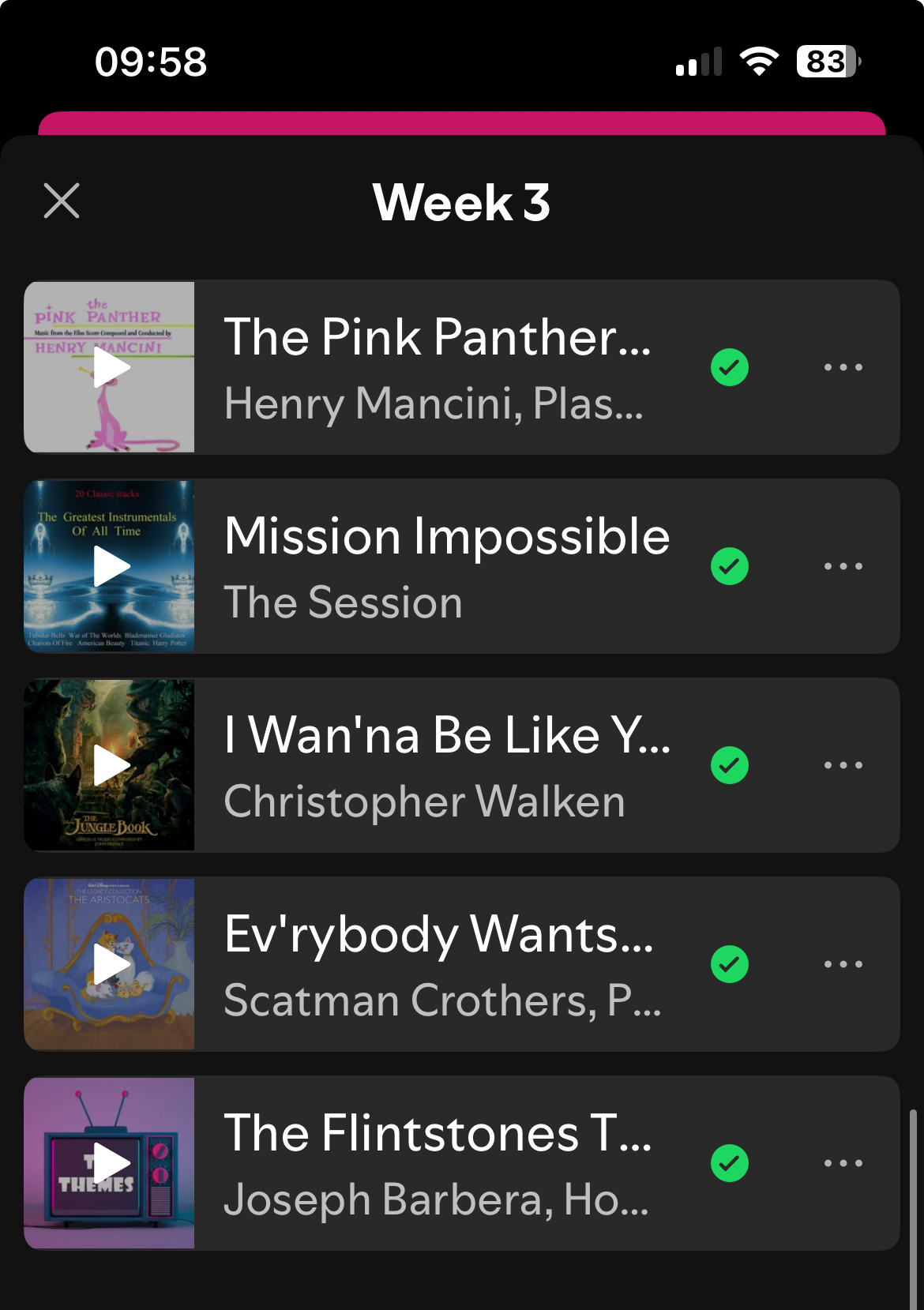Screen dimensions: 924x1310
Task: Select the Flintstones track's green checkmark
Action: [x=730, y=1163]
